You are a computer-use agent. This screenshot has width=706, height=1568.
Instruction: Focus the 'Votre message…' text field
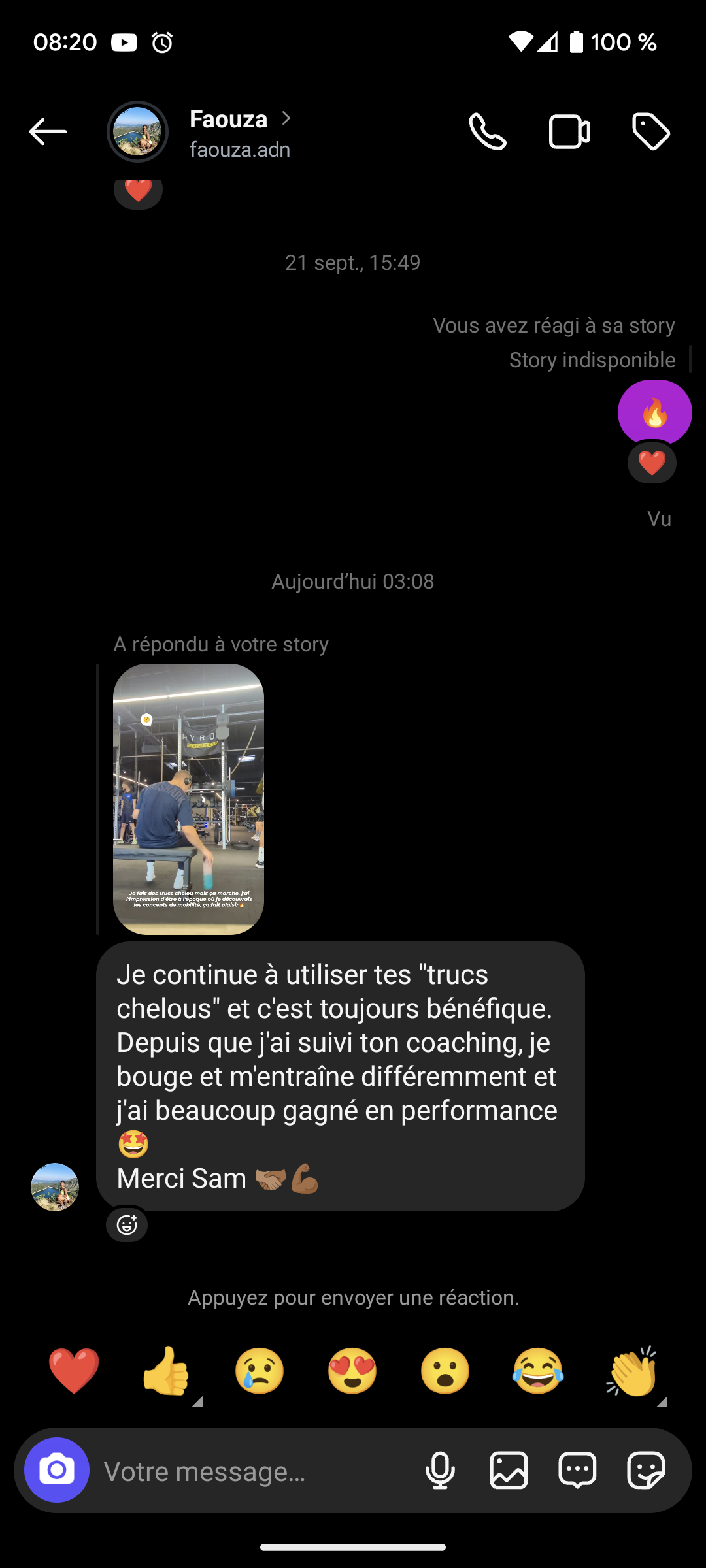coord(255,1471)
